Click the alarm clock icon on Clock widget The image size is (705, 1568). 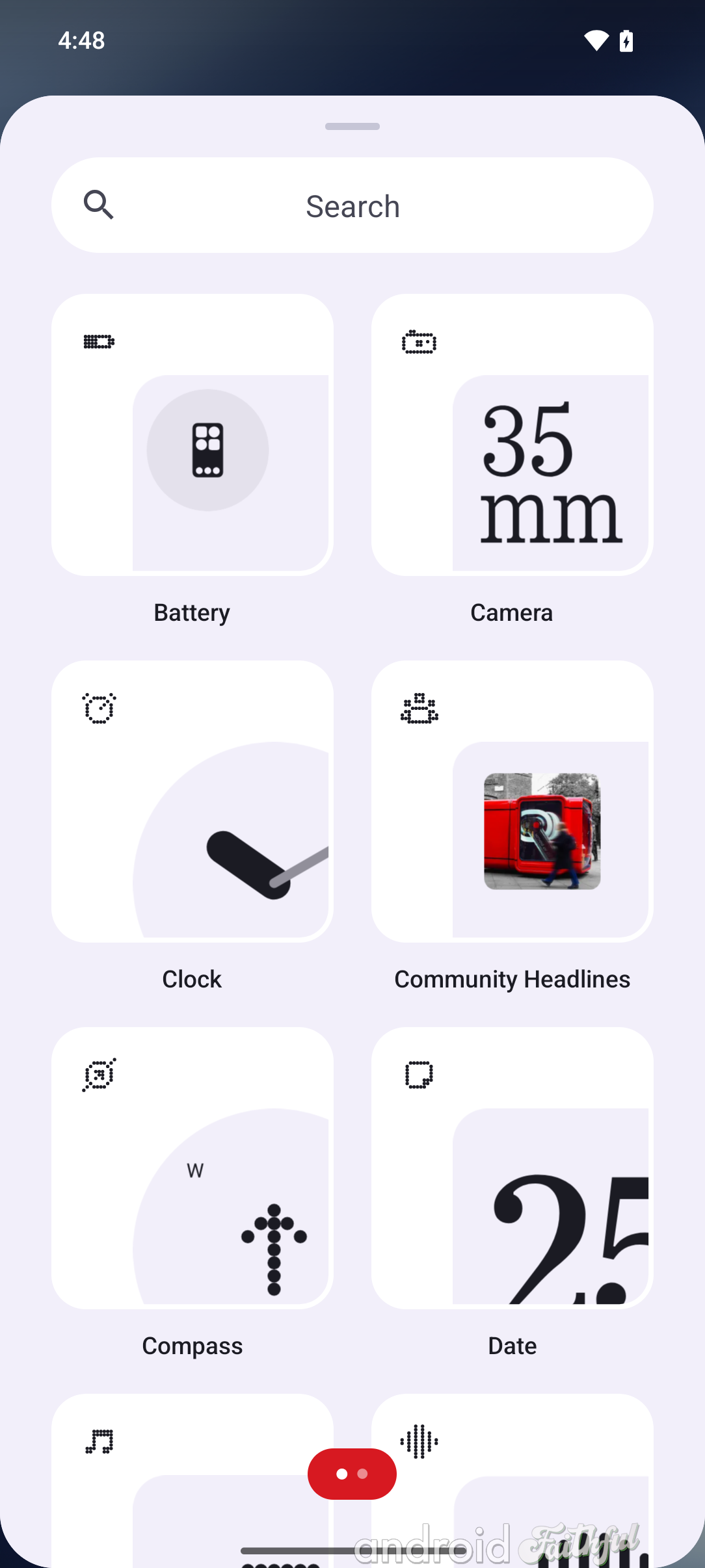[x=98, y=709]
